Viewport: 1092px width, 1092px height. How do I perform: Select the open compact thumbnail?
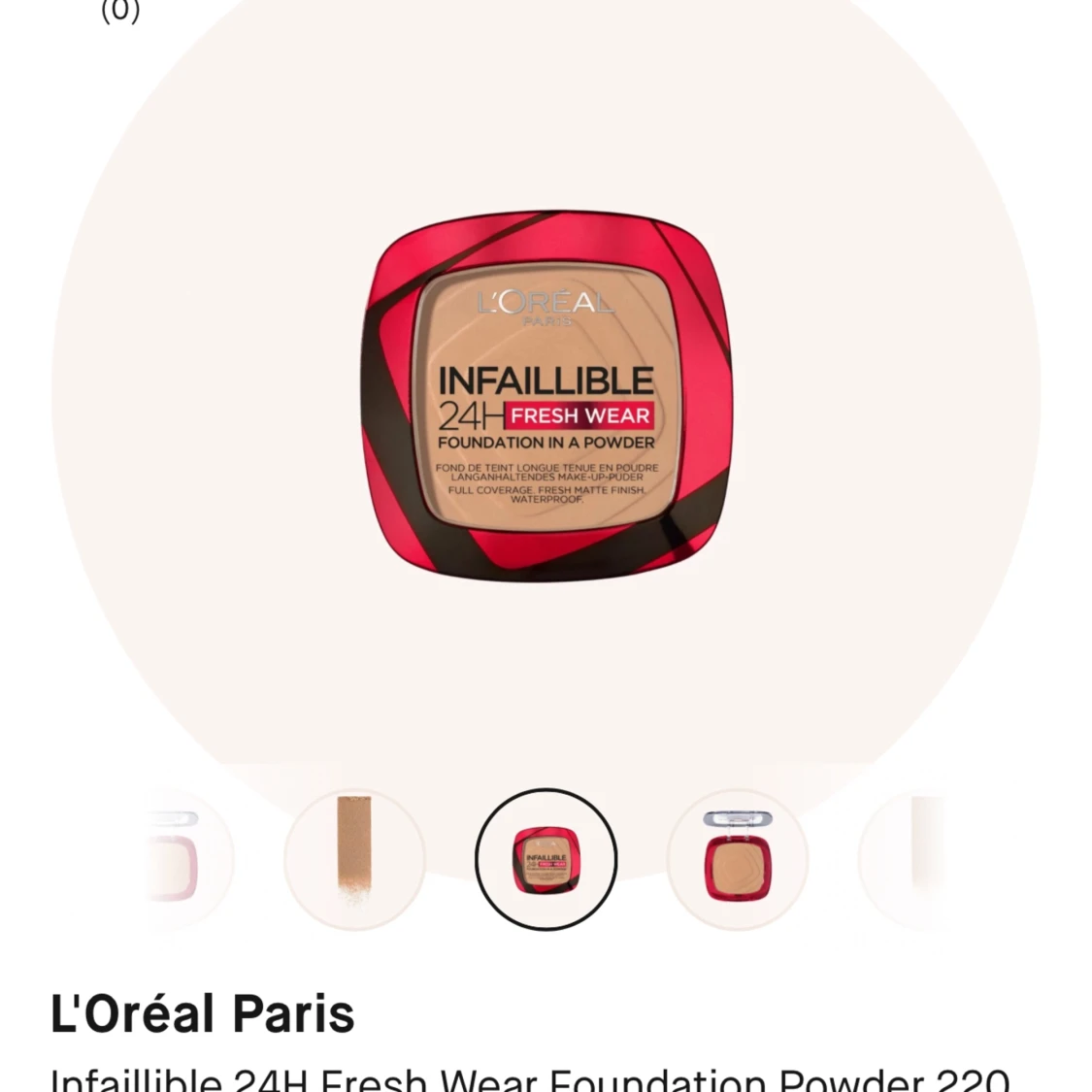pos(737,859)
